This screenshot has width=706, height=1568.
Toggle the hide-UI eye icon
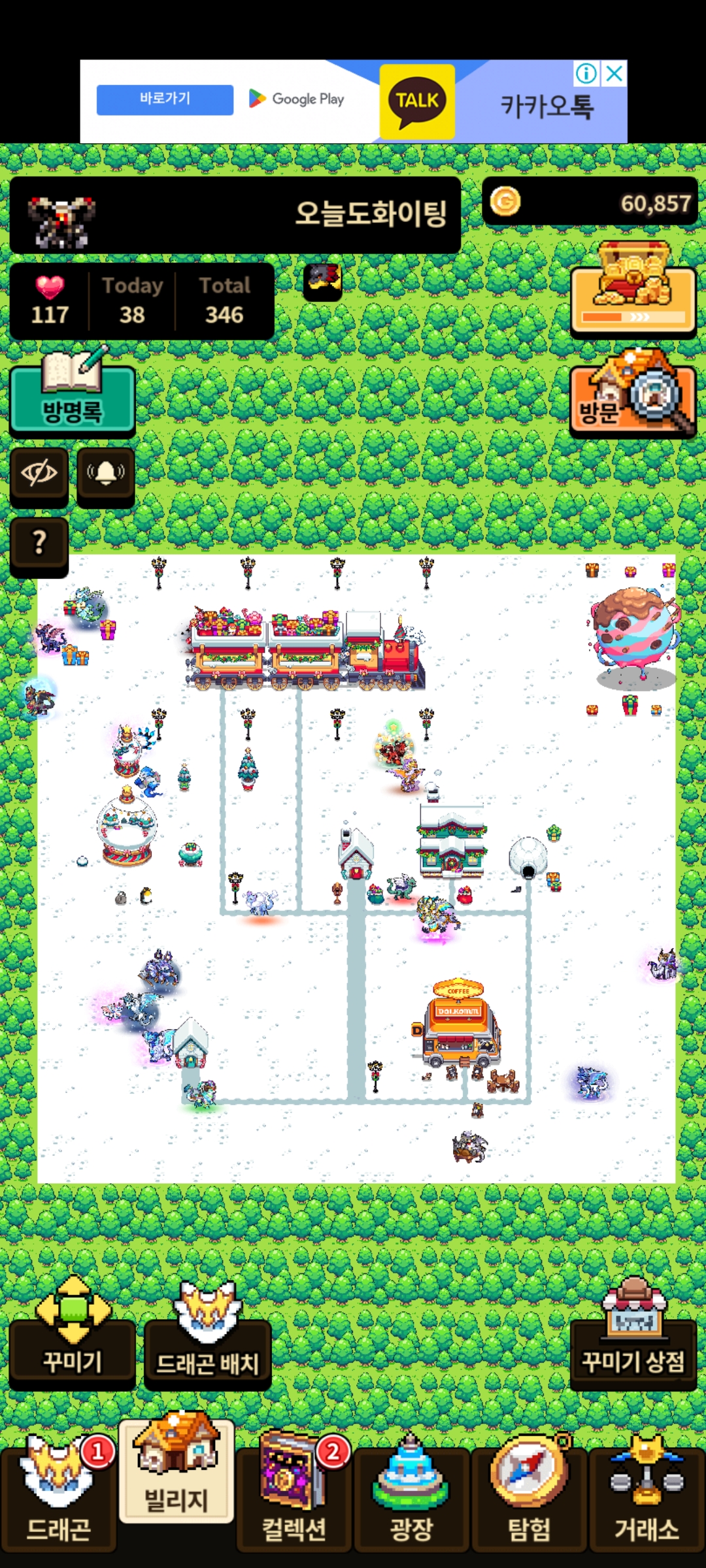tap(39, 473)
